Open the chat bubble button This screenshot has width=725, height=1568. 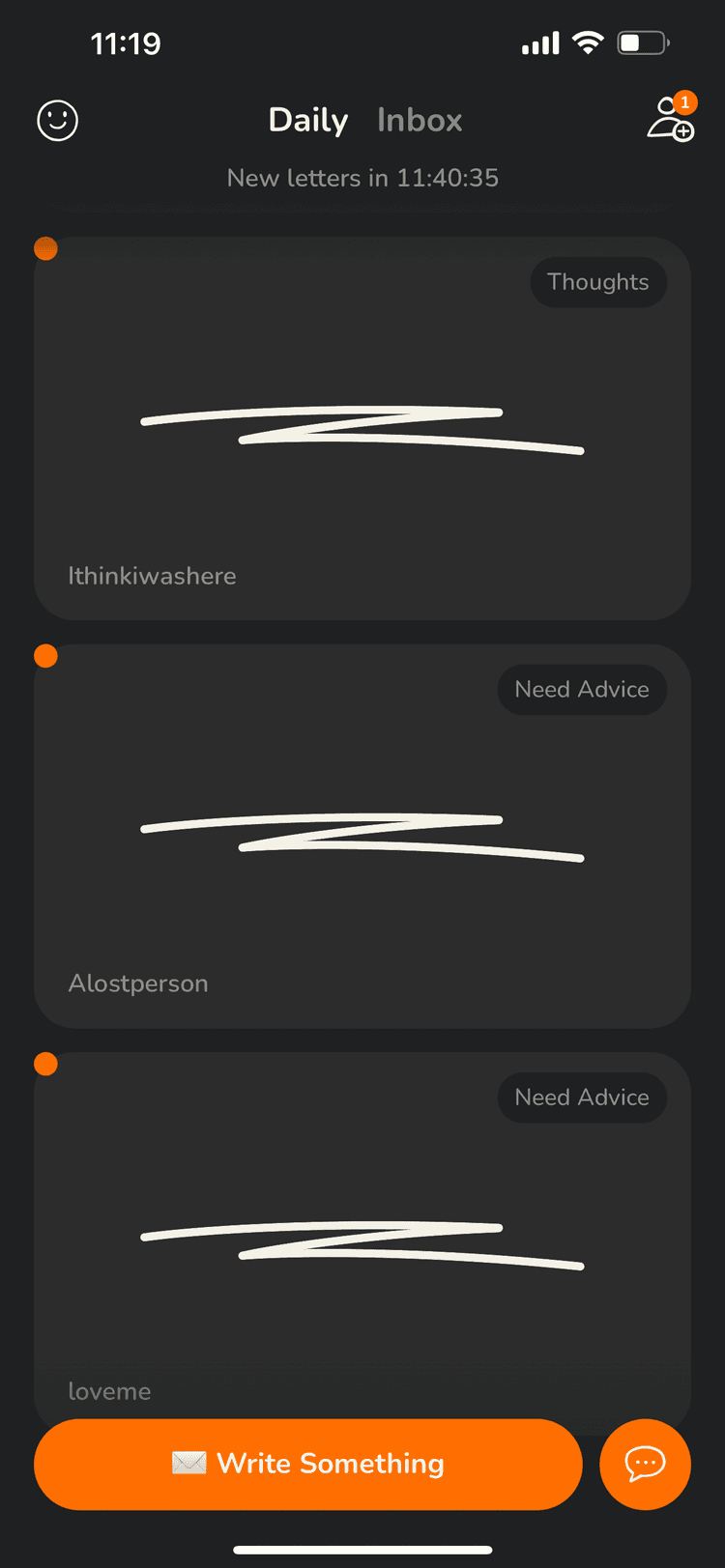click(645, 1464)
